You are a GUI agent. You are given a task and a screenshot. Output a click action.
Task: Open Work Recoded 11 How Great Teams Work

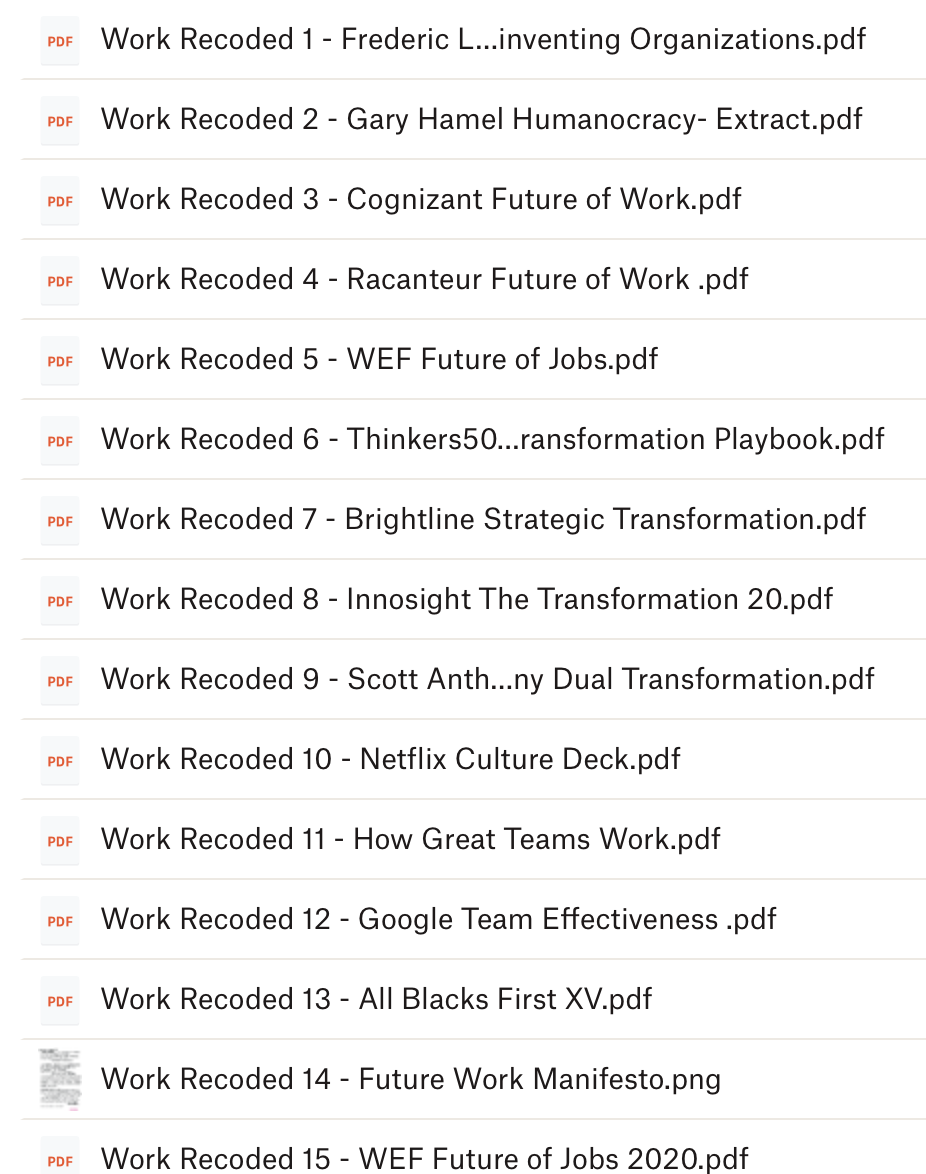410,840
